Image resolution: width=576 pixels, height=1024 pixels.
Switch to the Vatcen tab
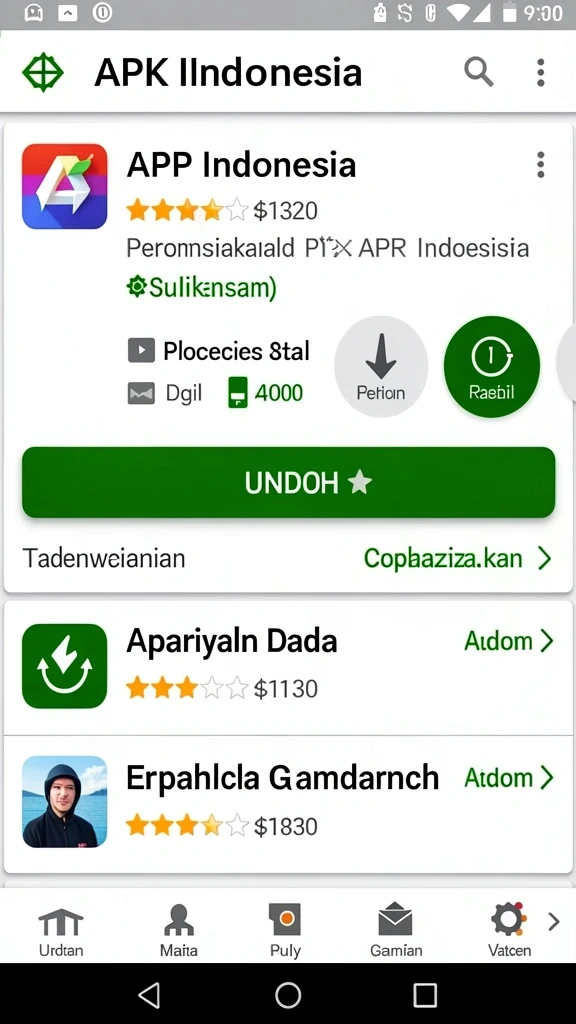(509, 931)
